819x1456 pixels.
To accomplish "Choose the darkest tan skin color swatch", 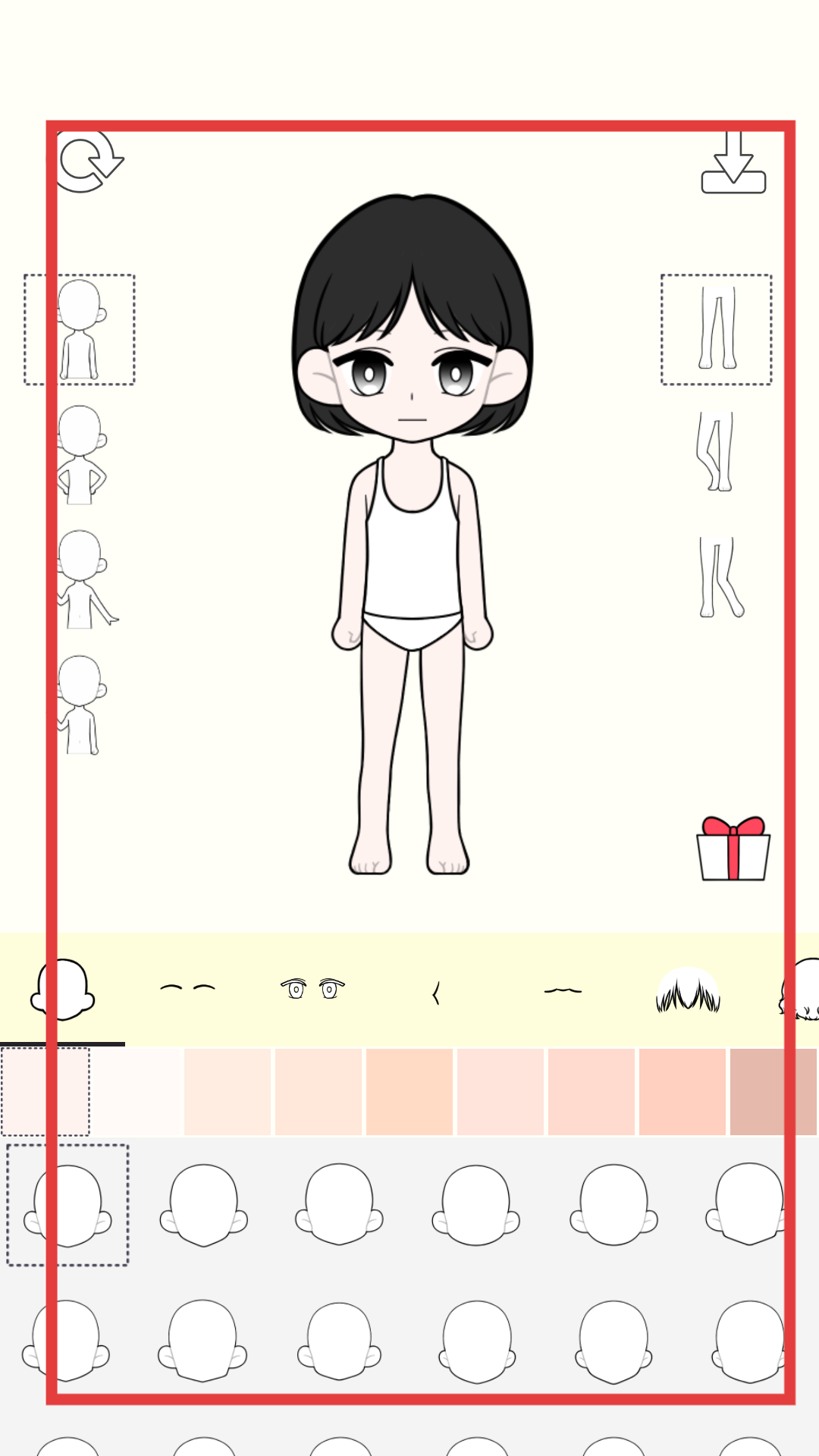I will point(773,1092).
